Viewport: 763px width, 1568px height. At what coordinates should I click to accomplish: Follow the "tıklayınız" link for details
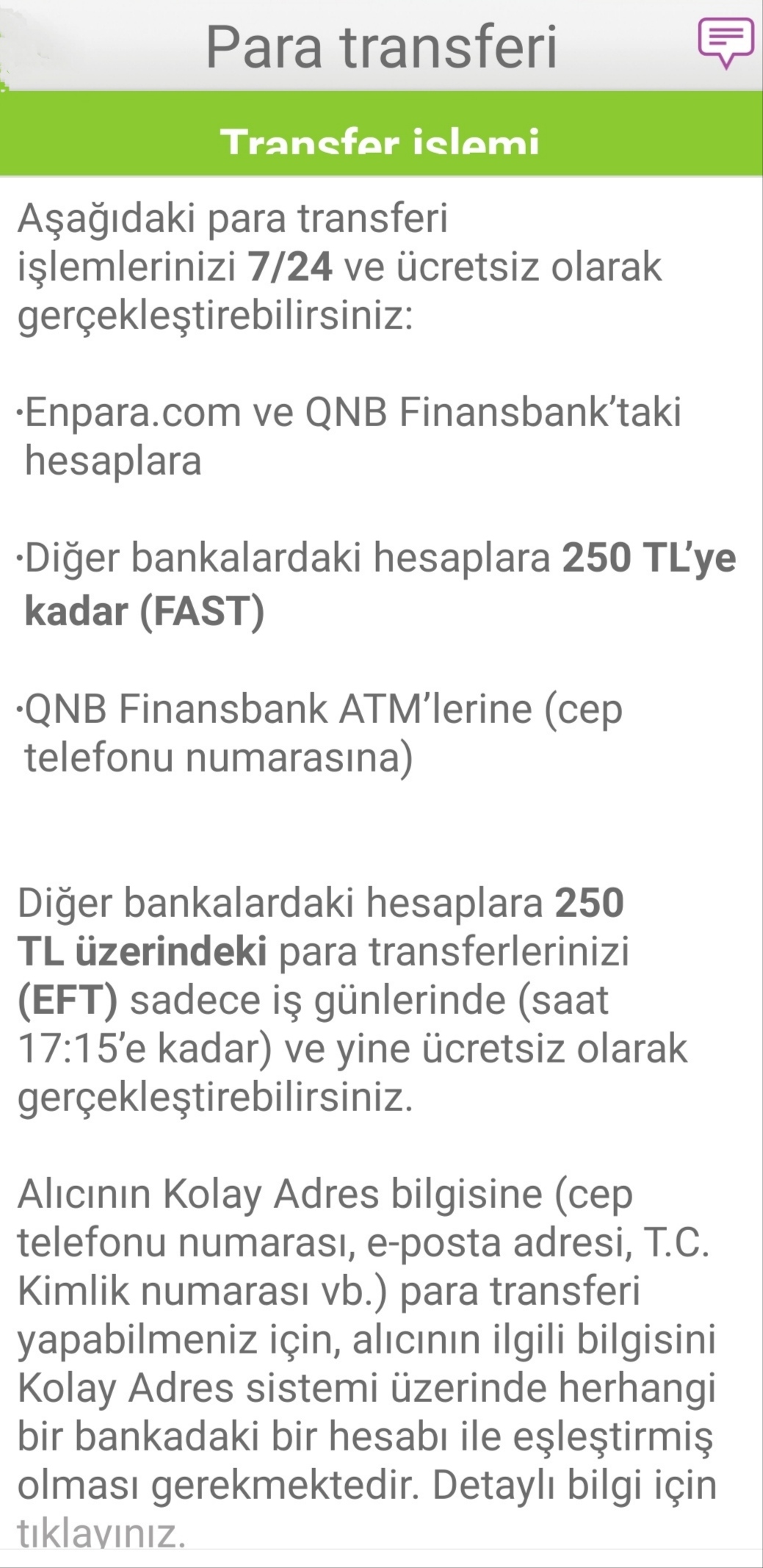pyautogui.click(x=101, y=1534)
